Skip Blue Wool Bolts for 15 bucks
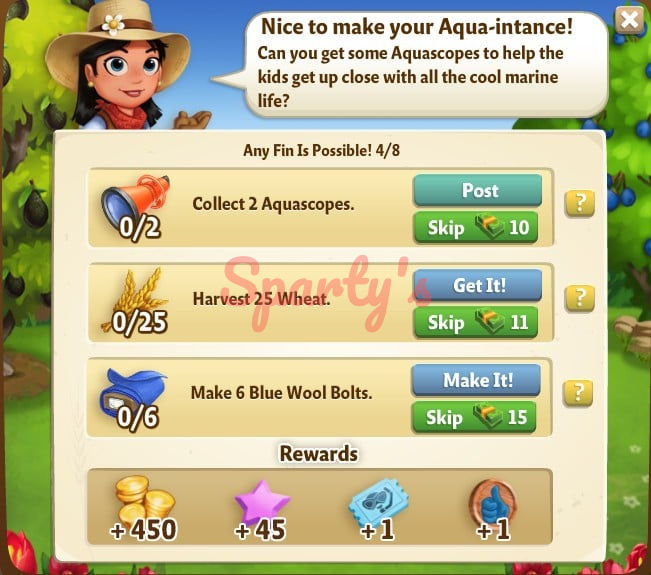The image size is (651, 575). (476, 417)
